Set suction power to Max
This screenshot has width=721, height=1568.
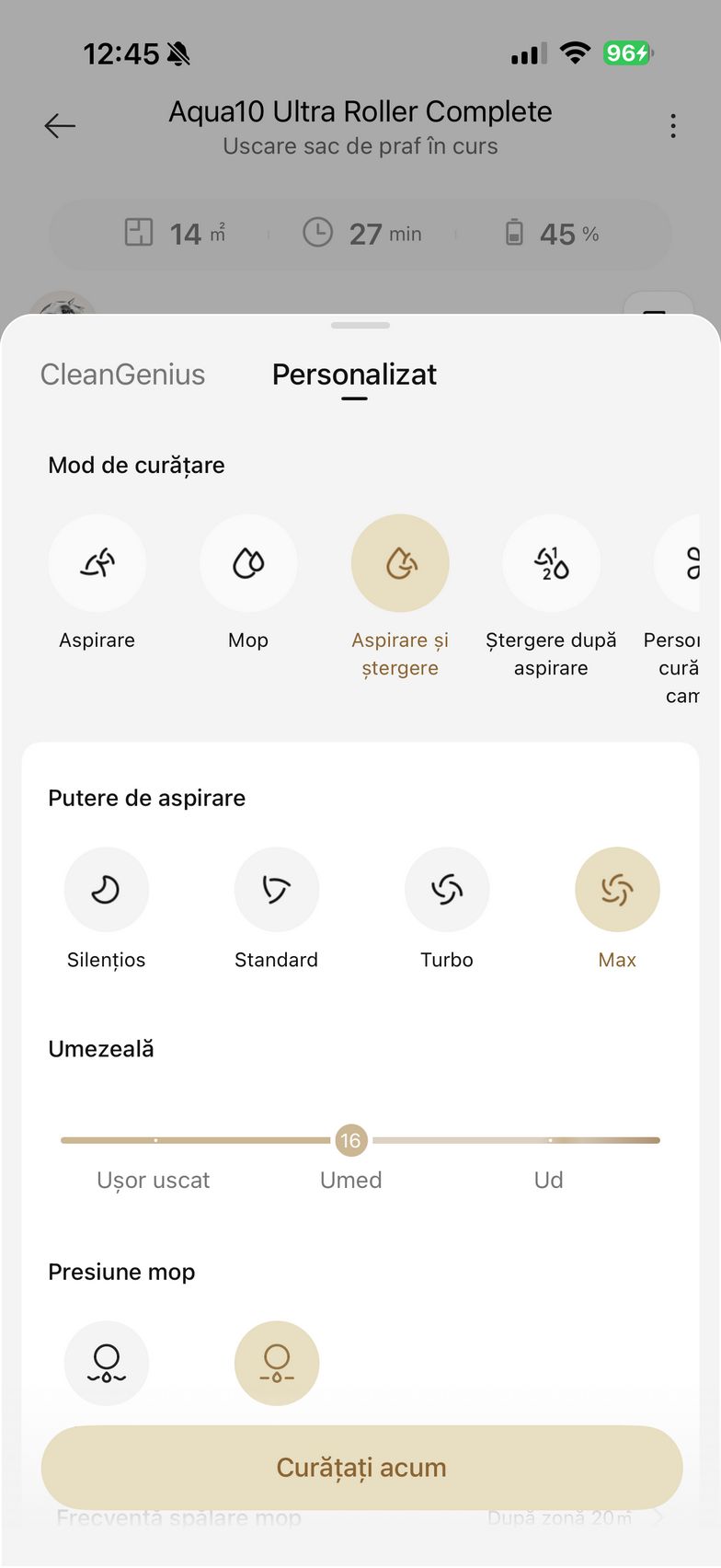(x=617, y=890)
